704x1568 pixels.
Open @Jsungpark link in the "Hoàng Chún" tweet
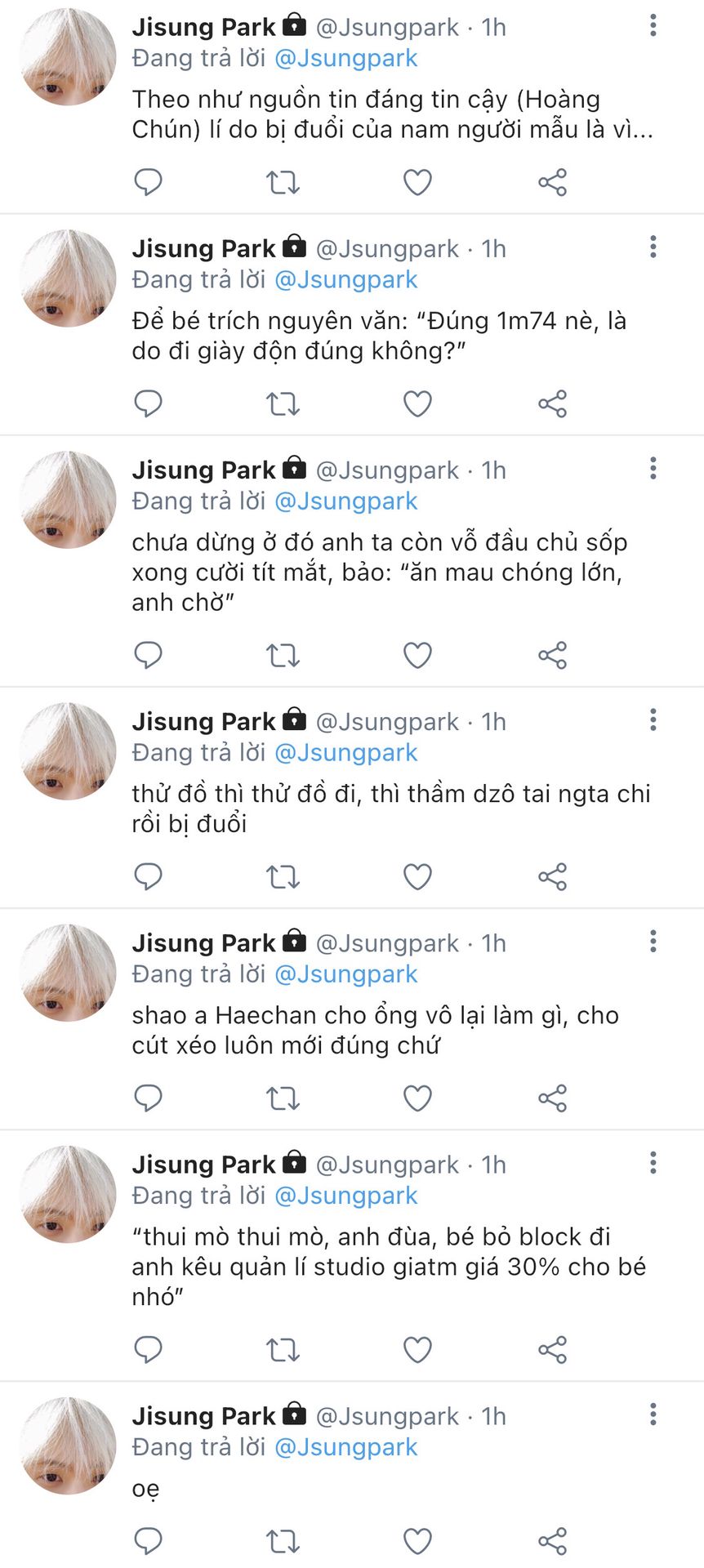point(345,59)
